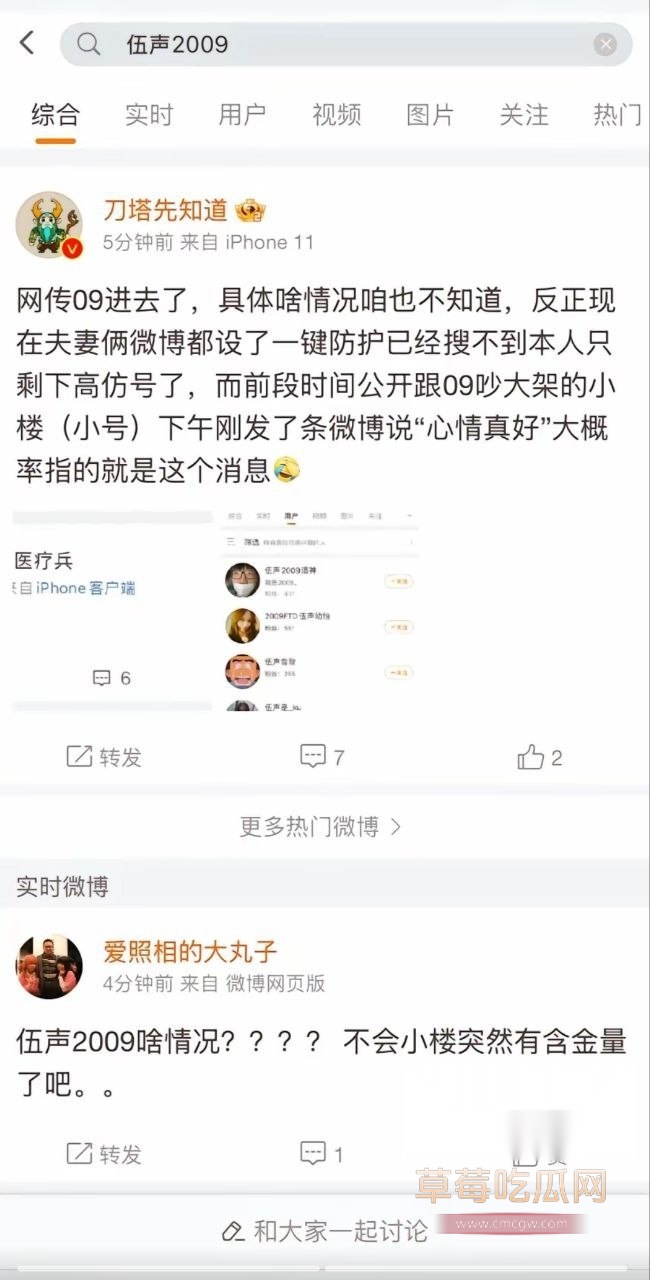The image size is (650, 1280).
Task: Open 刀塔先知道's profile avatar
Action: (x=48, y=225)
